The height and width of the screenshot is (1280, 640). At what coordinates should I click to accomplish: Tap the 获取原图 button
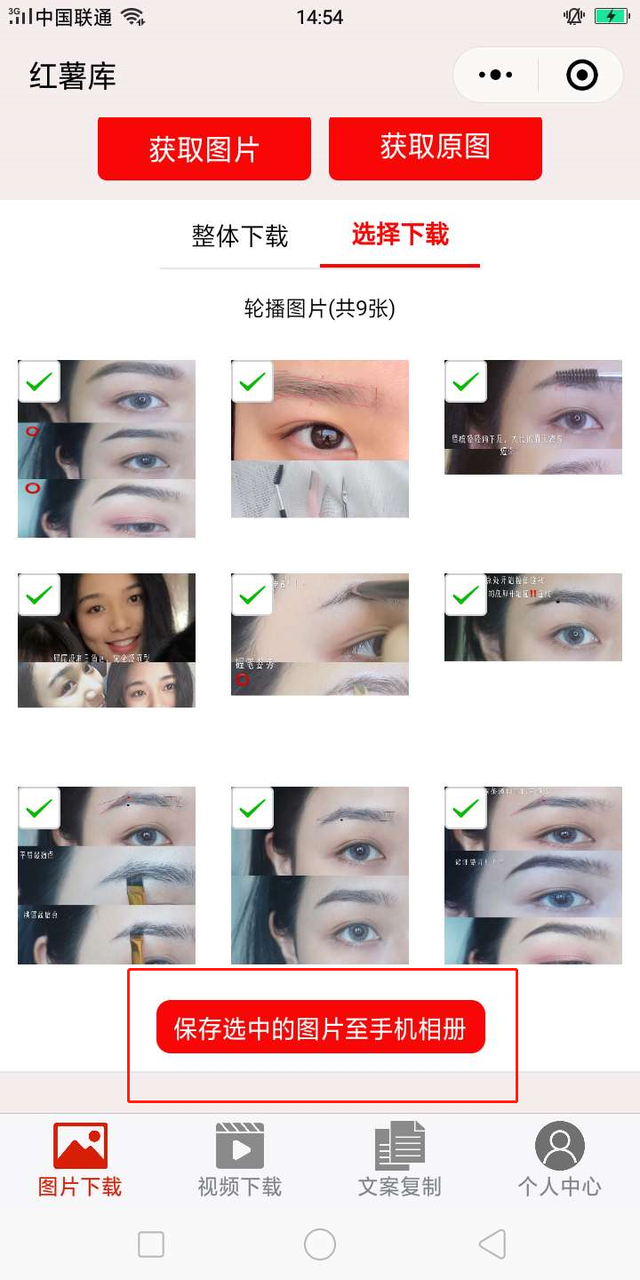tap(435, 147)
